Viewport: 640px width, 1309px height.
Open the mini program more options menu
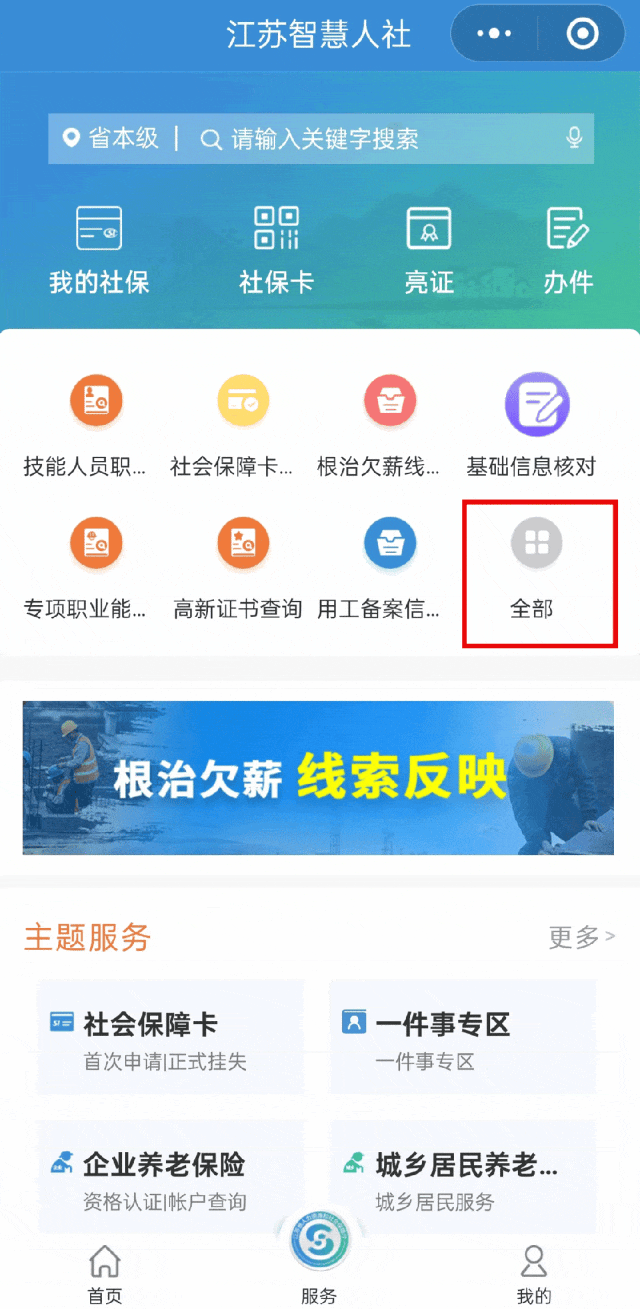coord(494,34)
